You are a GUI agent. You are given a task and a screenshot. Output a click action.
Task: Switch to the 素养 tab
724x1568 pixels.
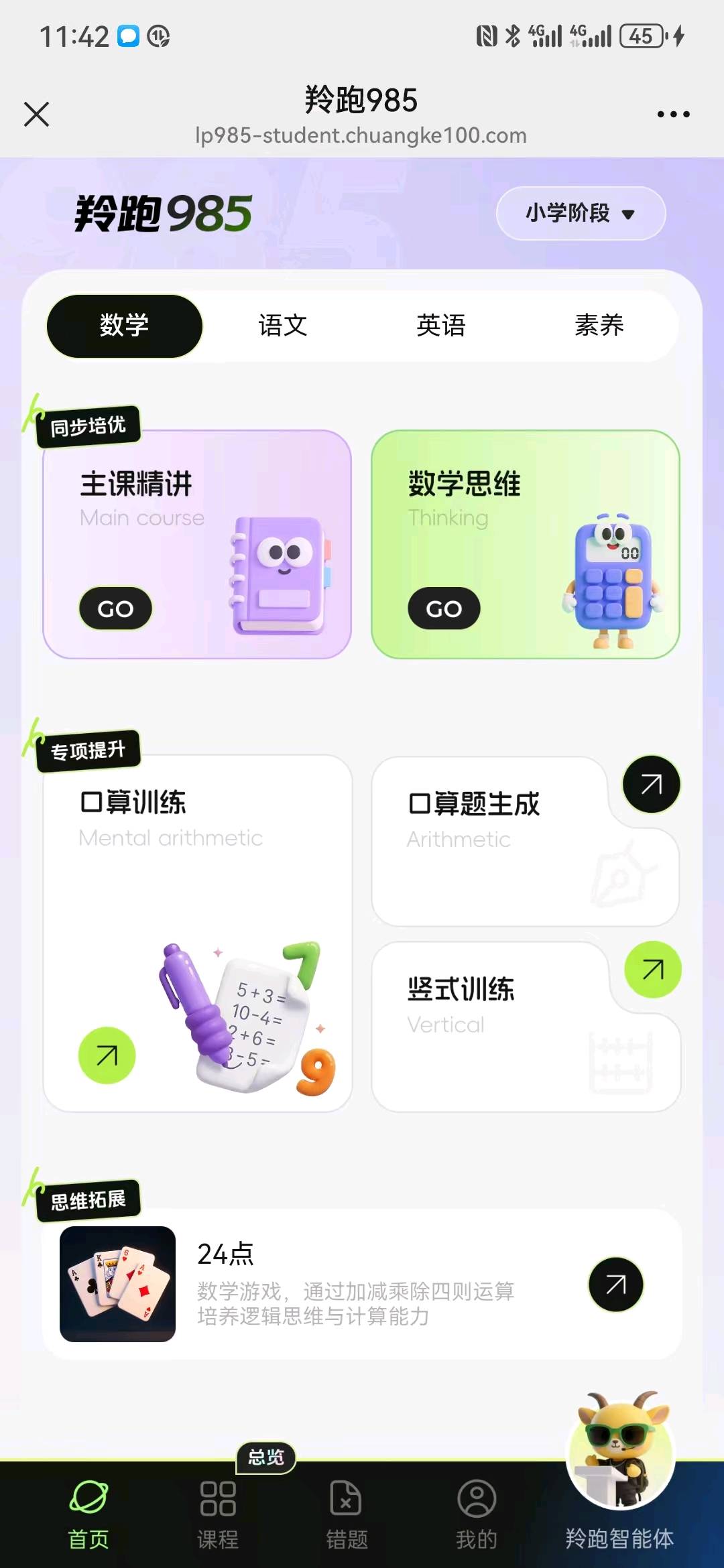pyautogui.click(x=600, y=325)
